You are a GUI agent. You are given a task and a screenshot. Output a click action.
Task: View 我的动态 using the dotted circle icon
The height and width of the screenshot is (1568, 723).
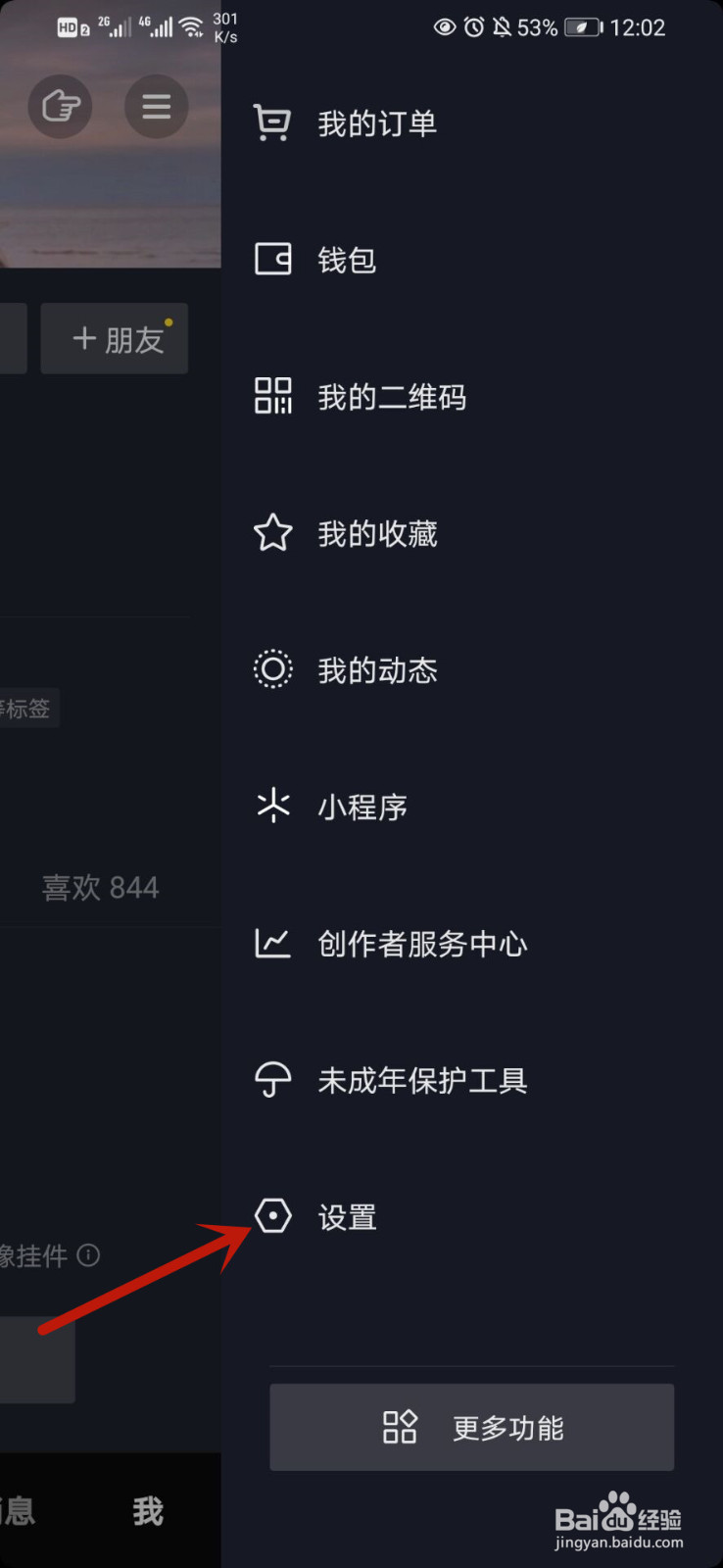pyautogui.click(x=272, y=669)
